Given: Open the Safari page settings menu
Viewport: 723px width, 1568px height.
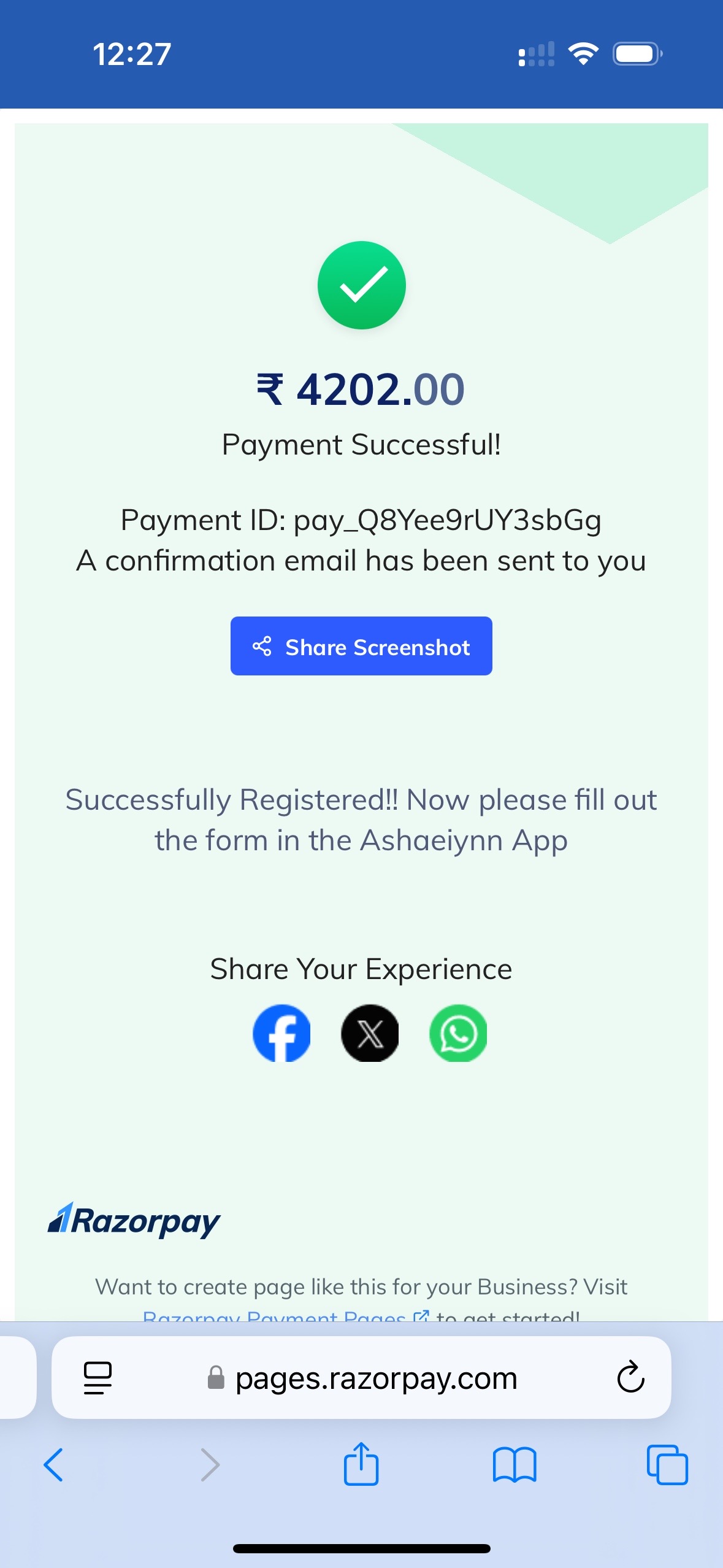Looking at the screenshot, I should point(98,1378).
